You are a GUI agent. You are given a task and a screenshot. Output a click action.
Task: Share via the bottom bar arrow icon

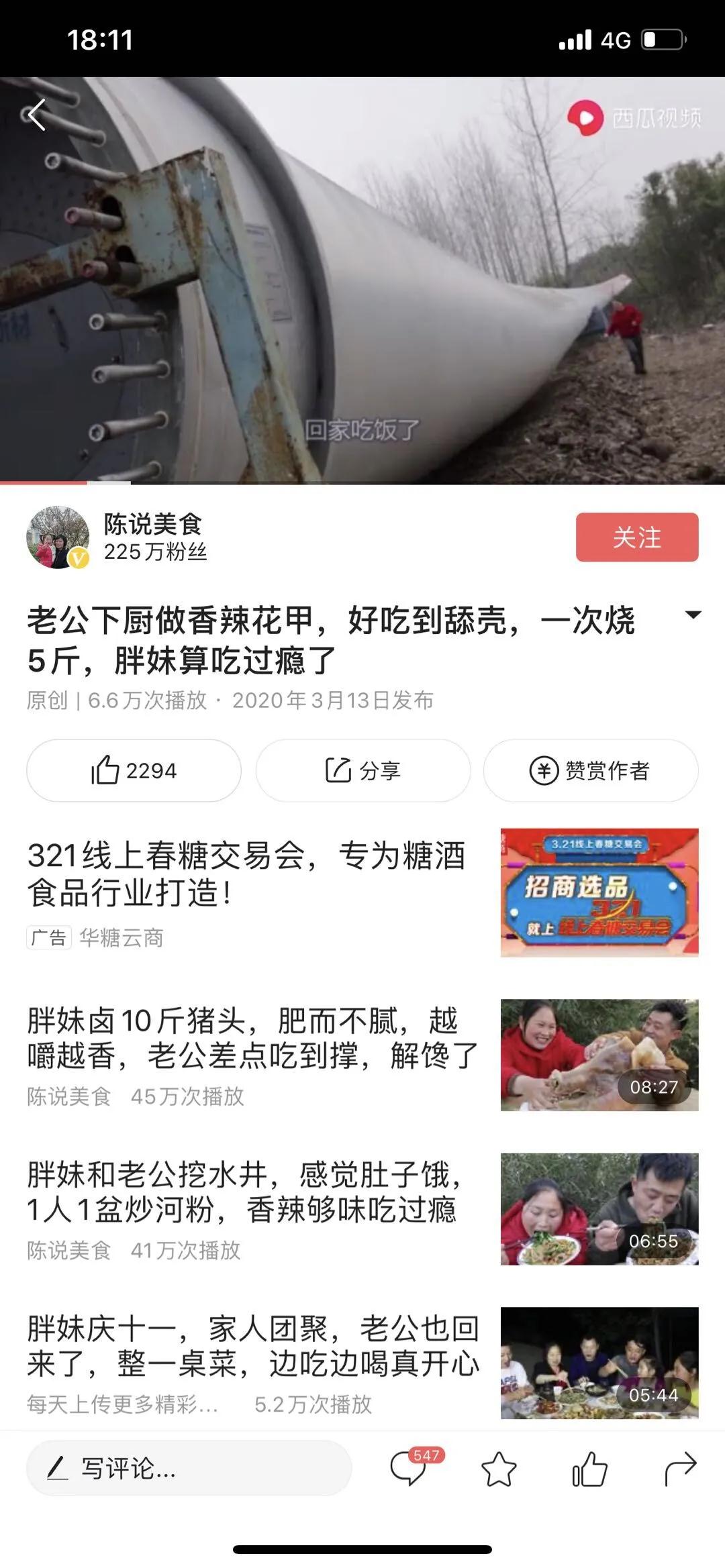pyautogui.click(x=680, y=1469)
